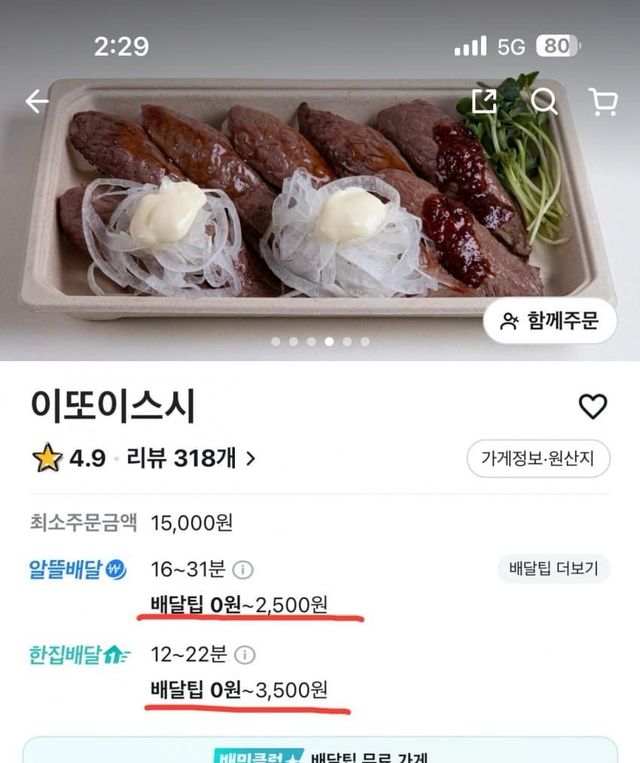Open the info icon next to 12~22분
The image size is (640, 763).
(x=244, y=655)
